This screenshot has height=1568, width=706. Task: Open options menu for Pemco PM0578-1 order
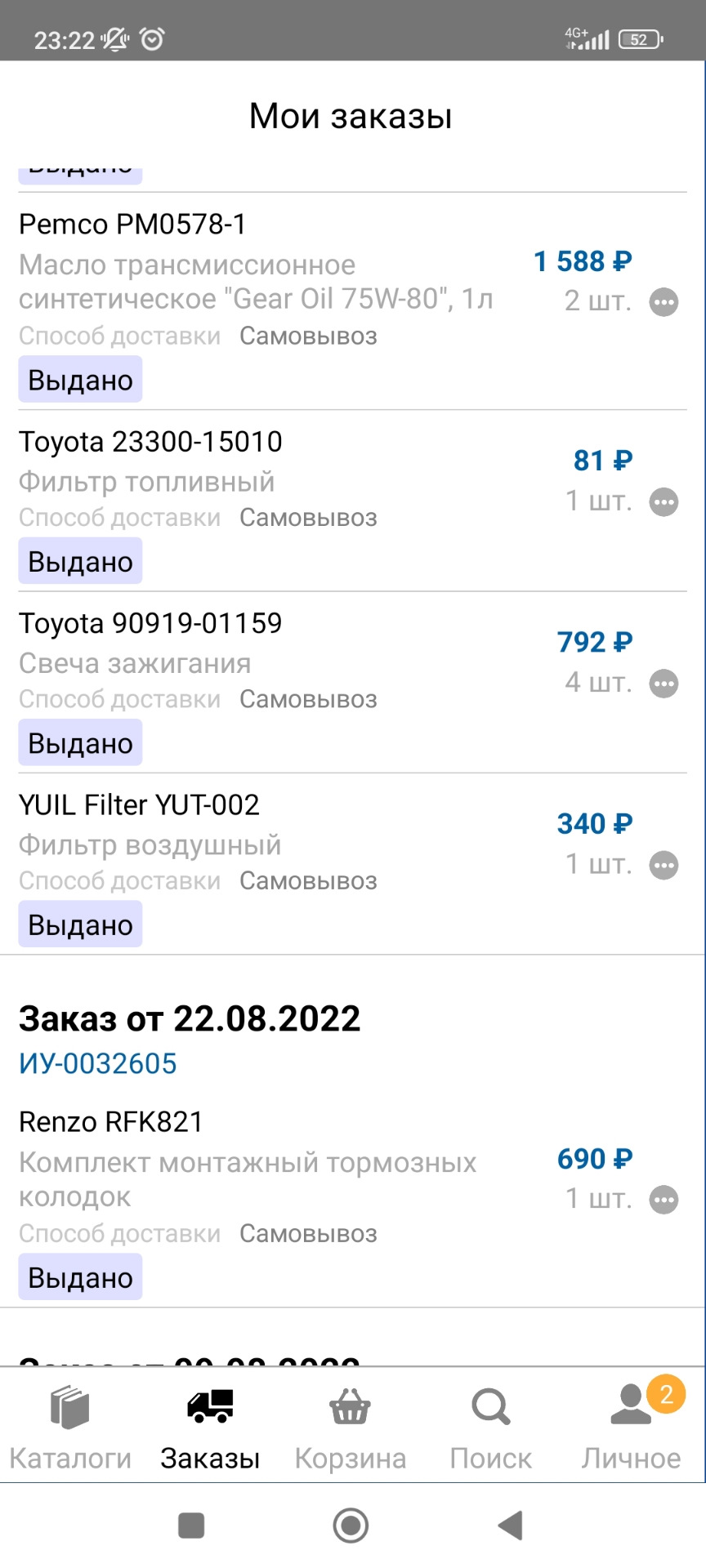[664, 302]
